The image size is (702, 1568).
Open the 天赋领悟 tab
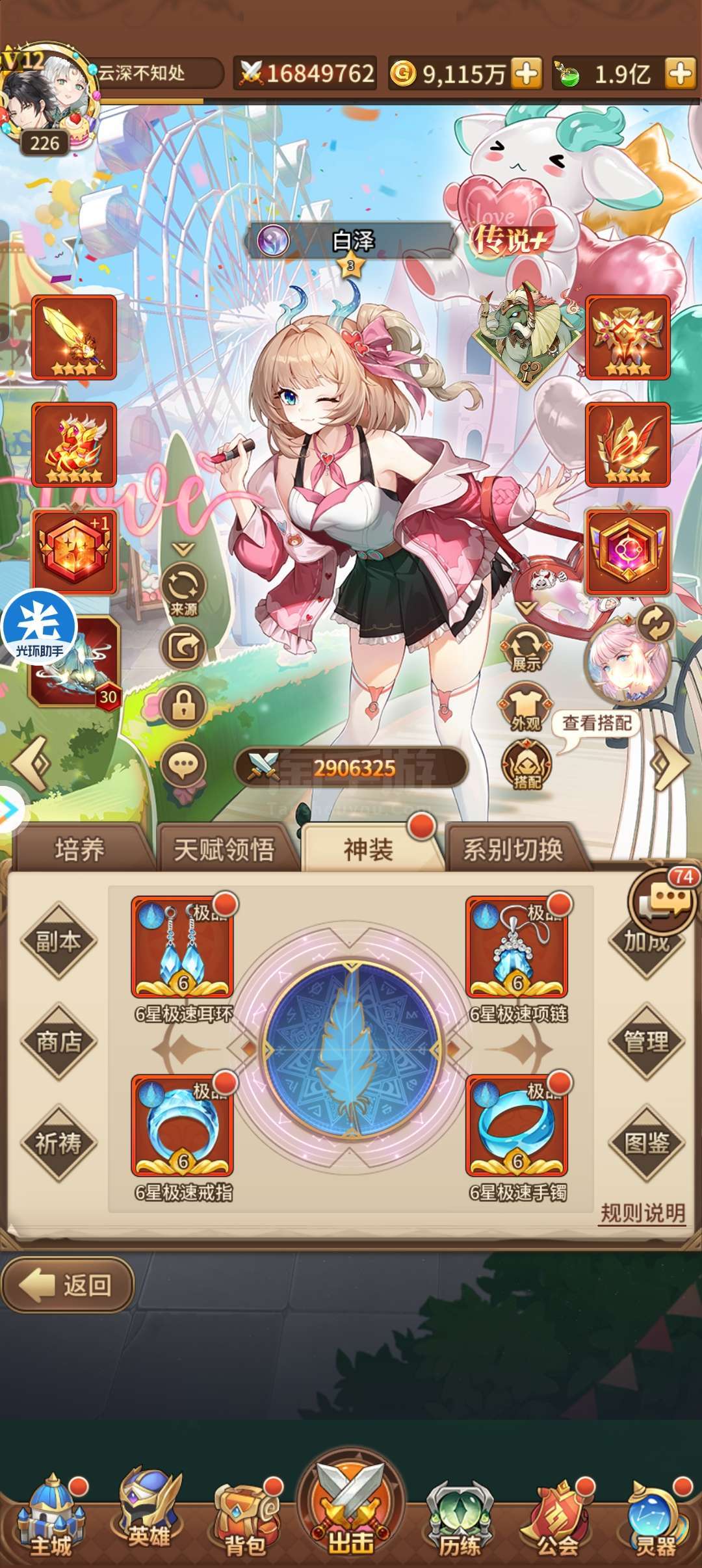(x=224, y=849)
